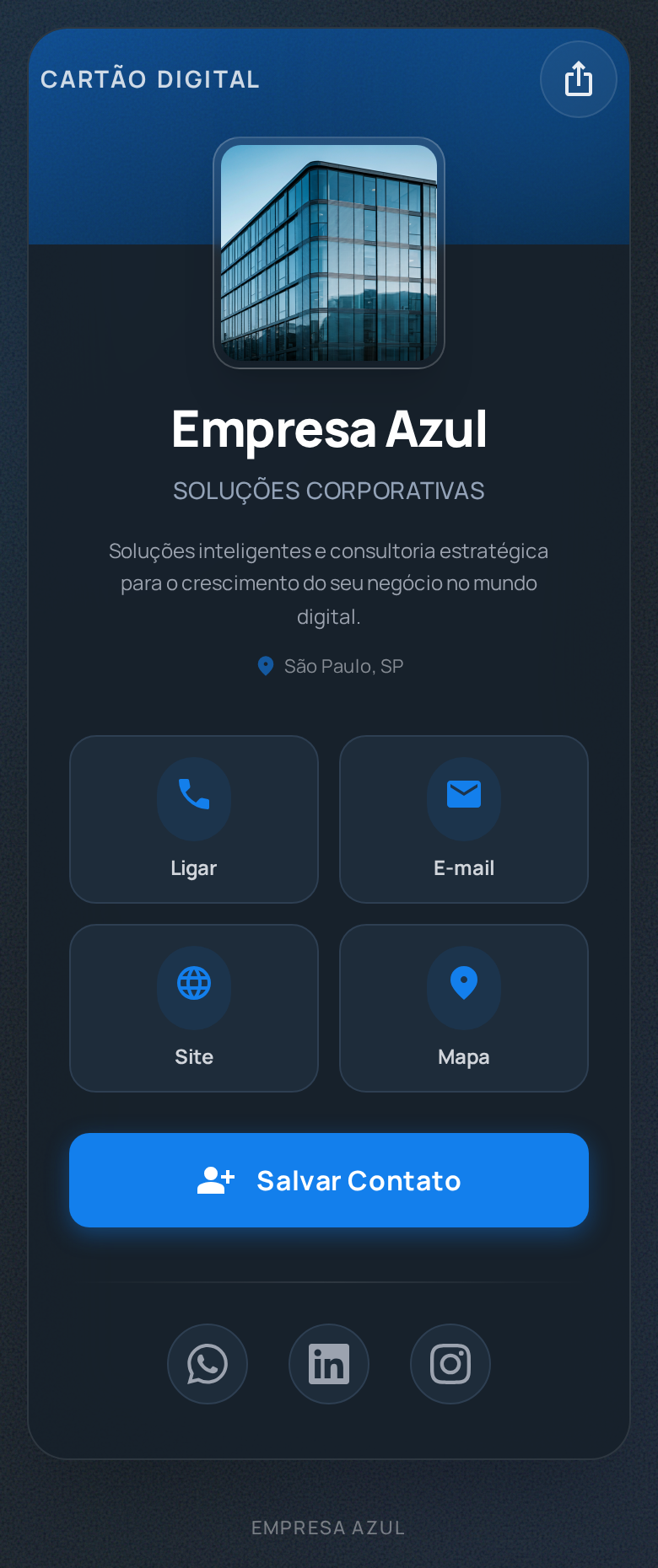Screen dimensions: 658x1568
Task: Click the São Paulo, SP location link
Action: point(342,666)
